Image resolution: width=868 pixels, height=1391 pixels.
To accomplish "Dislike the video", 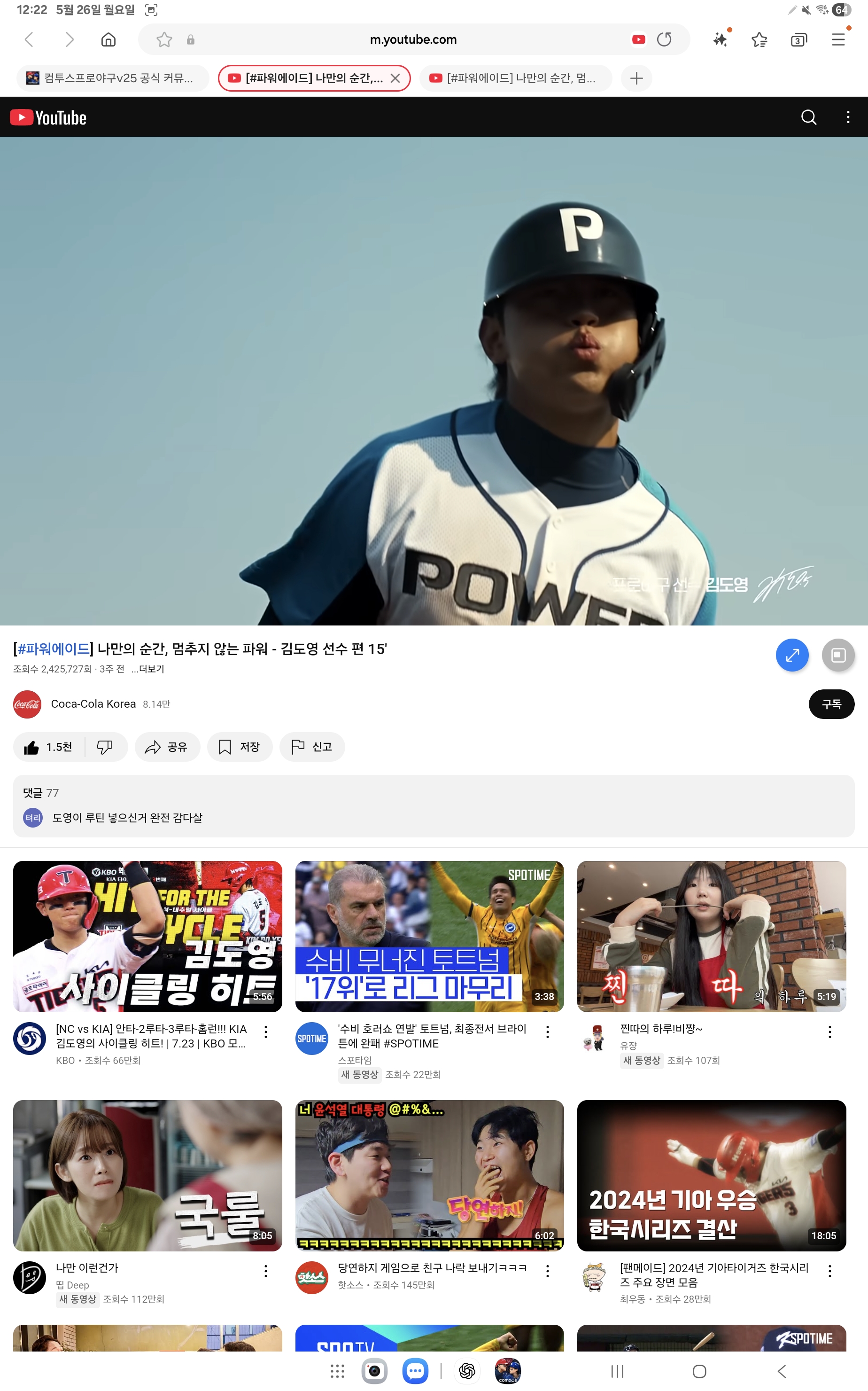I will click(104, 747).
